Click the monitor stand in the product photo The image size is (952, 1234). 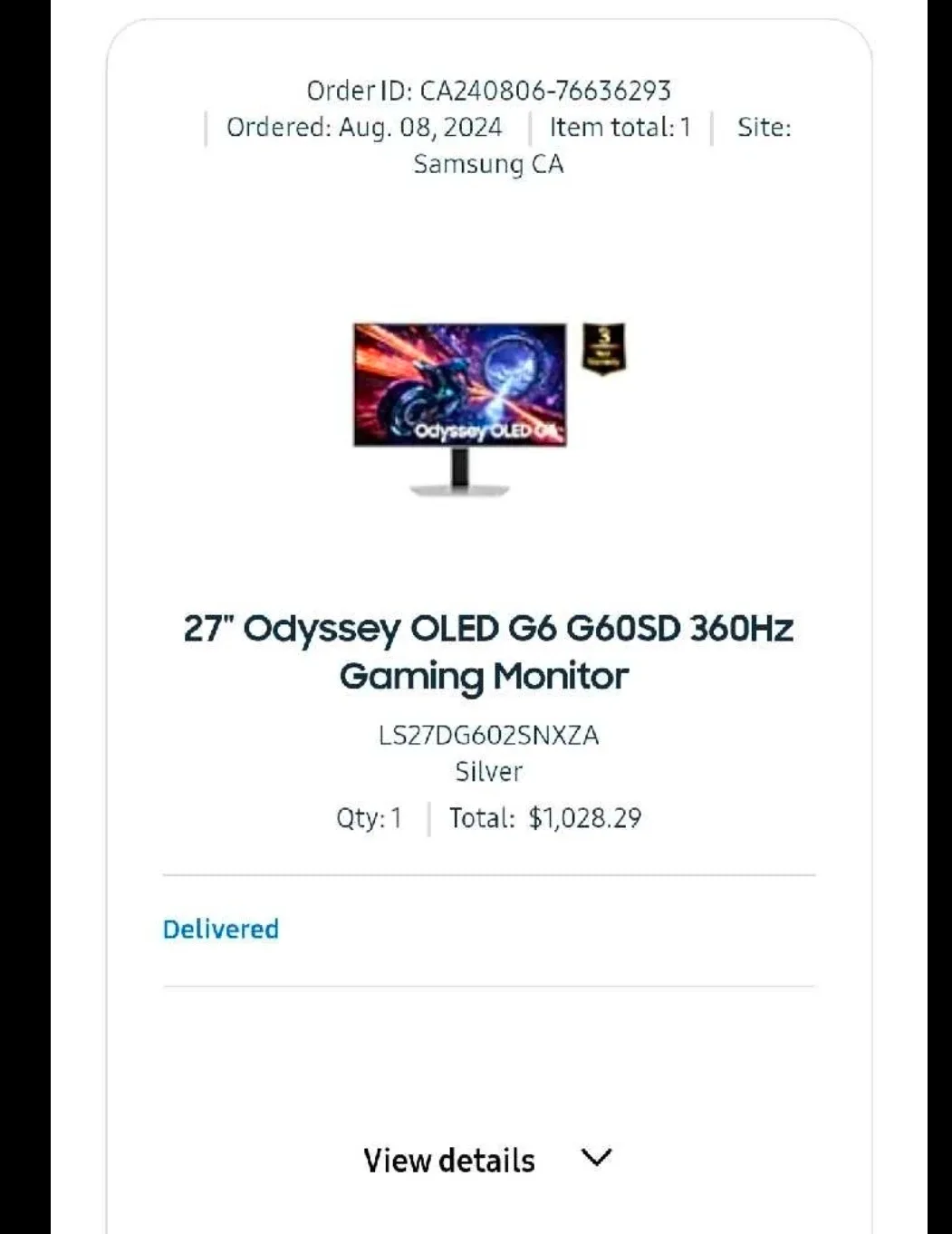pyautogui.click(x=458, y=471)
